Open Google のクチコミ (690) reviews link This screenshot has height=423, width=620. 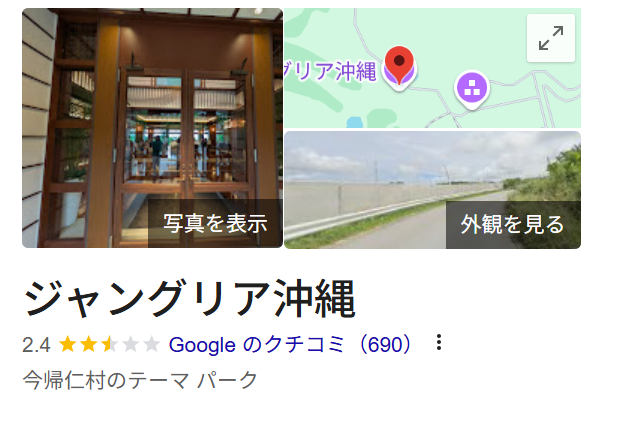point(291,345)
